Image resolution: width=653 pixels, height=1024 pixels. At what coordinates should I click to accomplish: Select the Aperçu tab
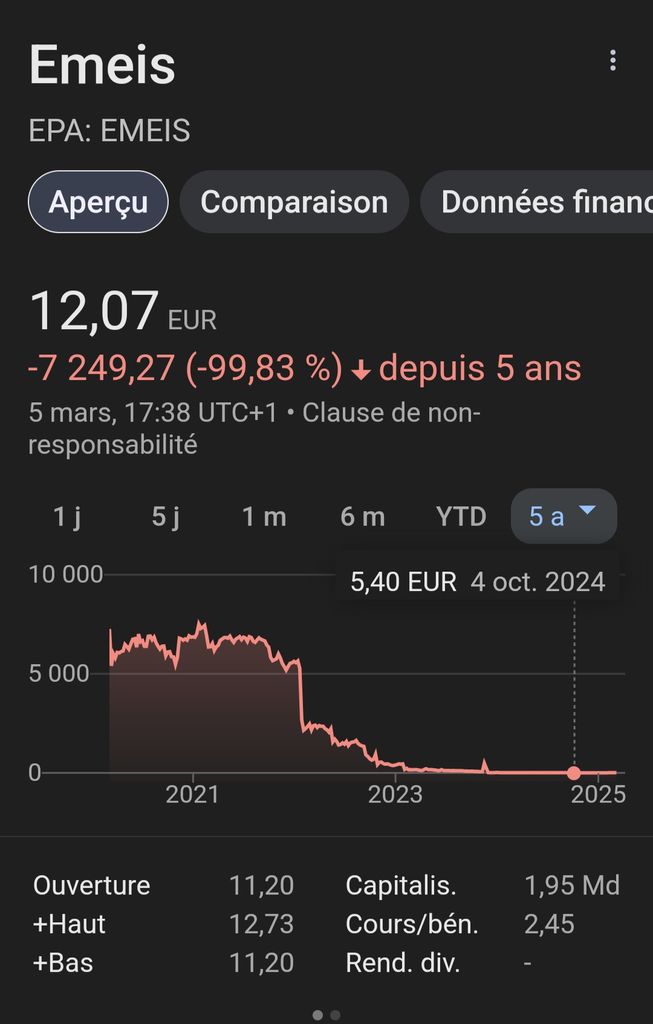(x=98, y=202)
